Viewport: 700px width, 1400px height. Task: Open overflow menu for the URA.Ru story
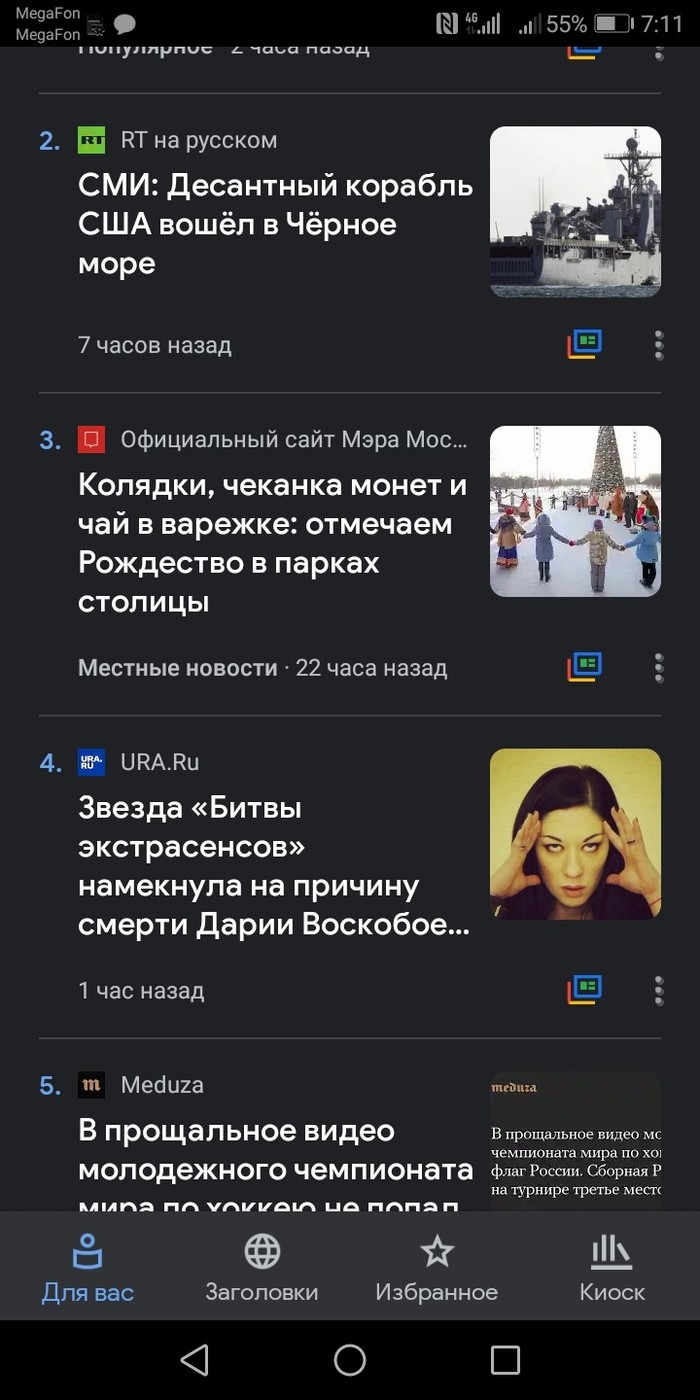[658, 990]
